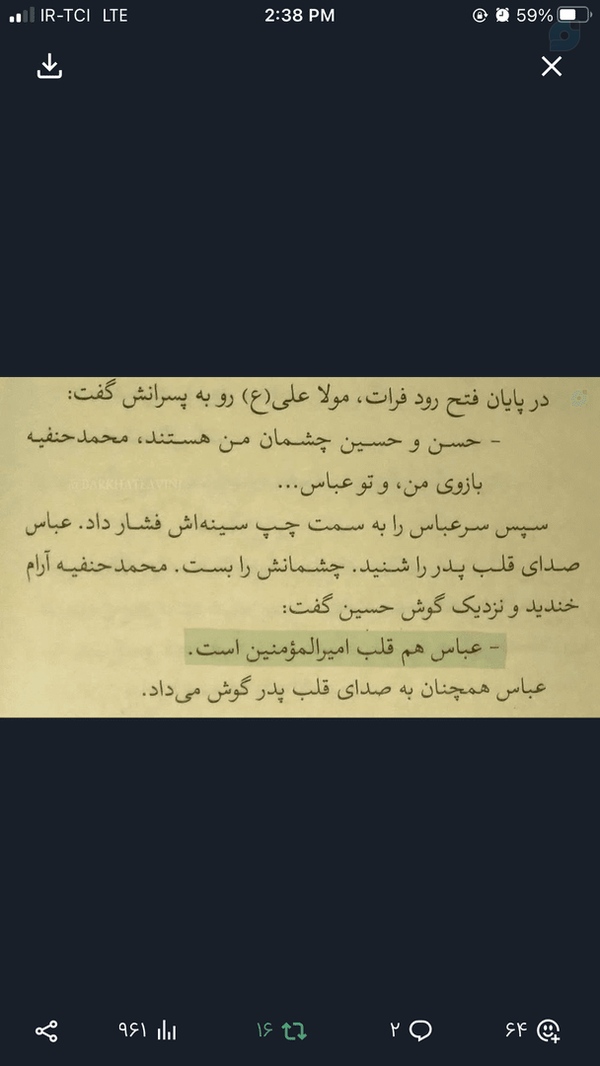
Task: Download the image with the save icon
Action: (x=50, y=67)
